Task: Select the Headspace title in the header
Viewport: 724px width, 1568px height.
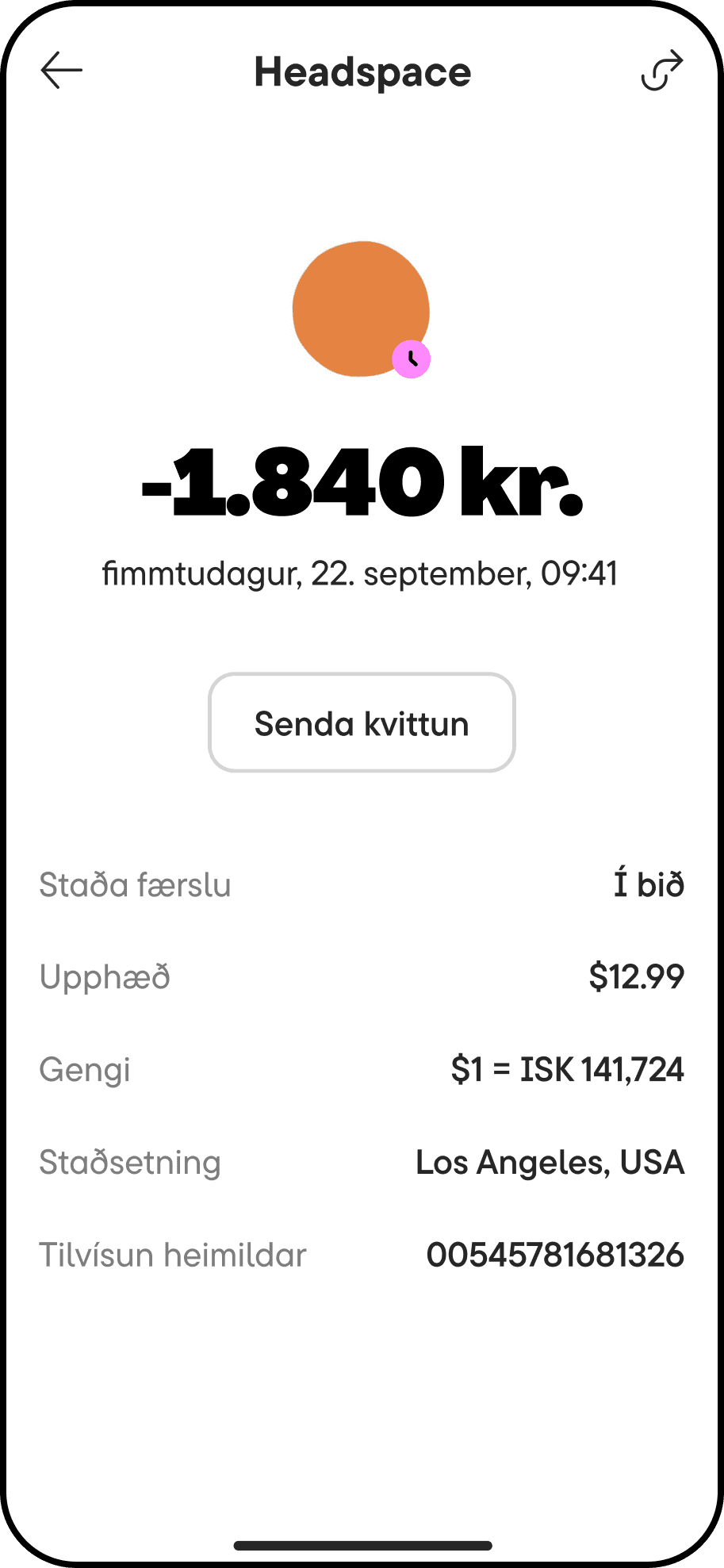Action: point(362,71)
